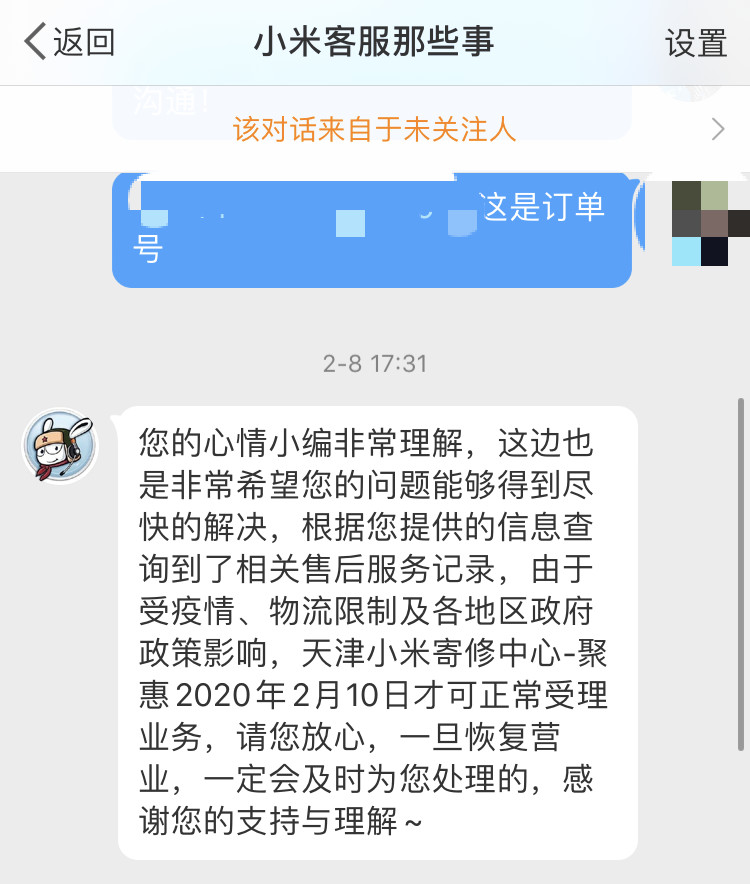This screenshot has height=884, width=750.
Task: Open the Xiaomi customer service avatar
Action: tap(60, 445)
